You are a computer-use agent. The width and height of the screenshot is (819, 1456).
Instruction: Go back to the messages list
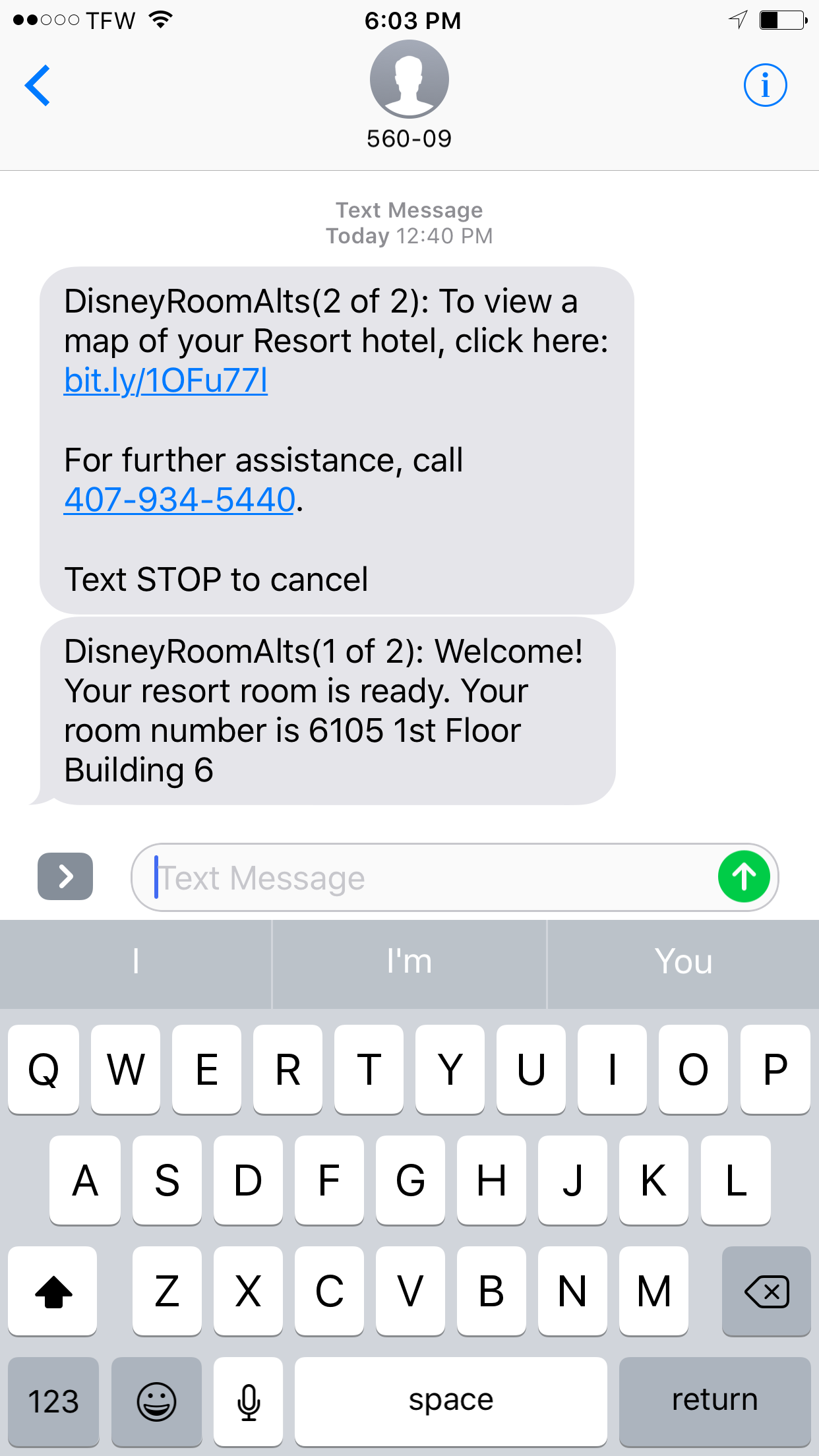(38, 85)
